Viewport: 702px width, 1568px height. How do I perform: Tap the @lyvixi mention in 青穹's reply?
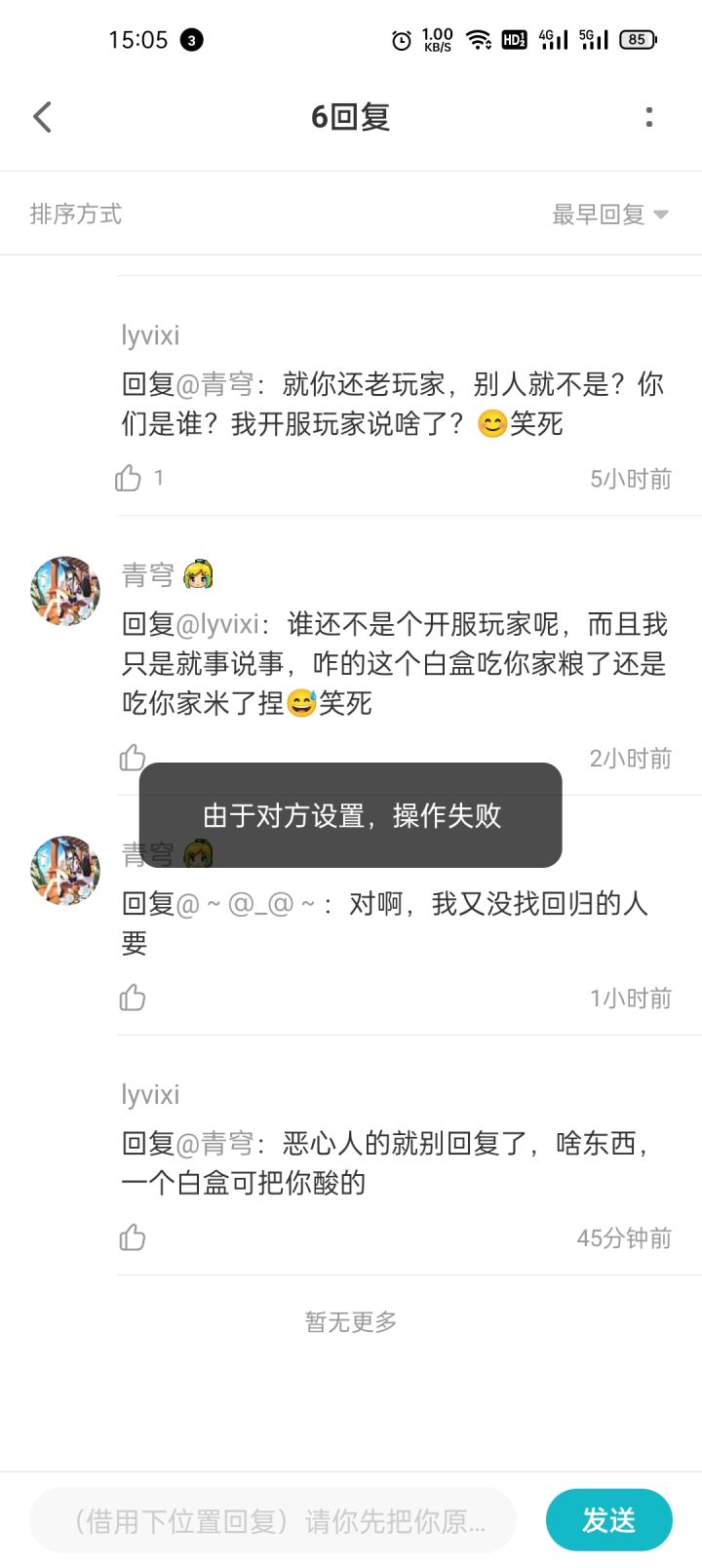click(x=217, y=624)
